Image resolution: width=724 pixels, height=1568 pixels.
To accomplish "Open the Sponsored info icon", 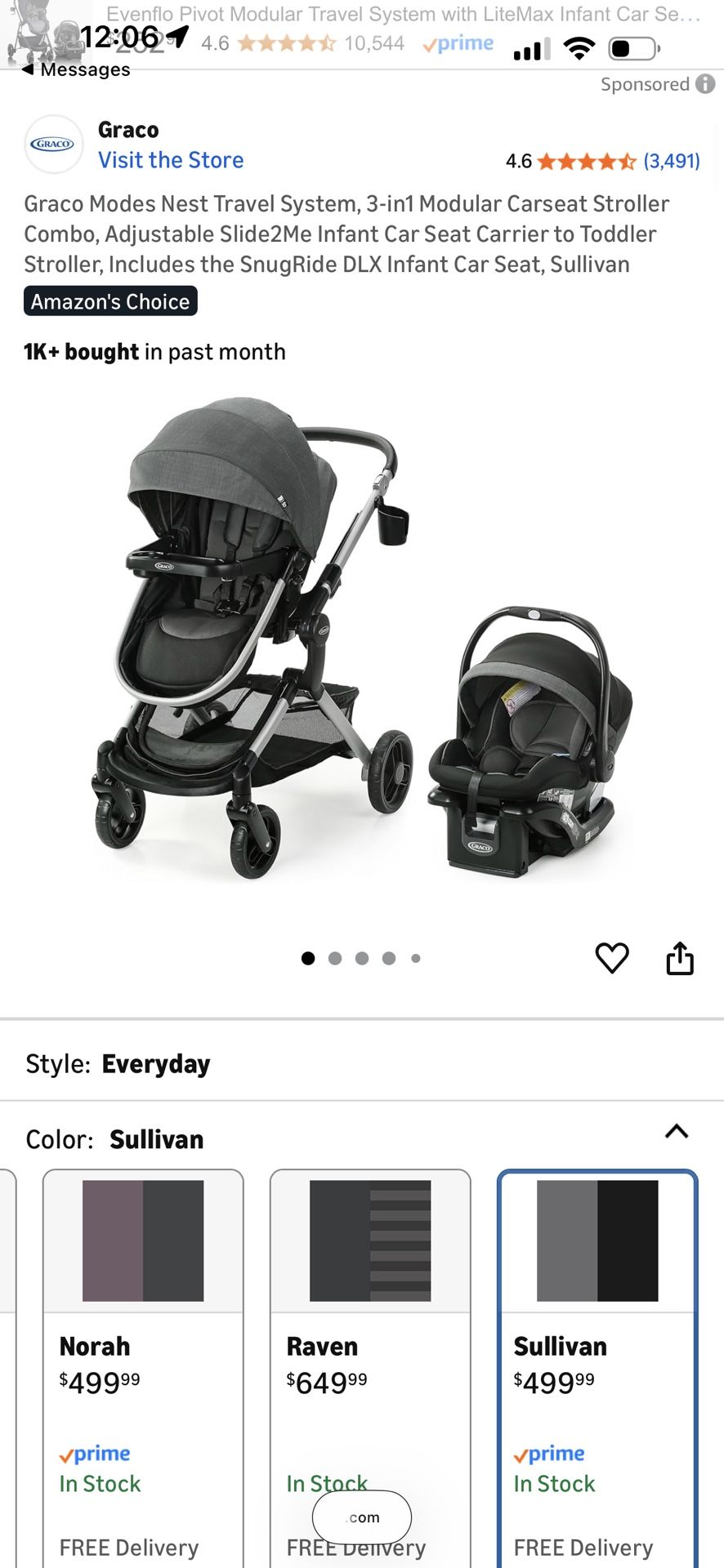I will coord(705,84).
